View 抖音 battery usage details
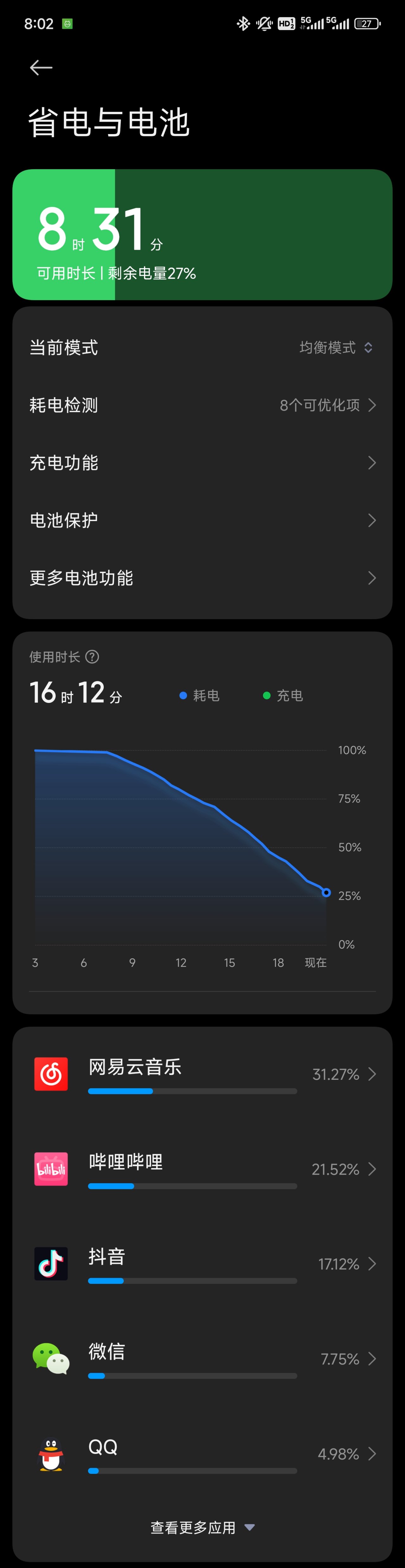 pos(202,1264)
